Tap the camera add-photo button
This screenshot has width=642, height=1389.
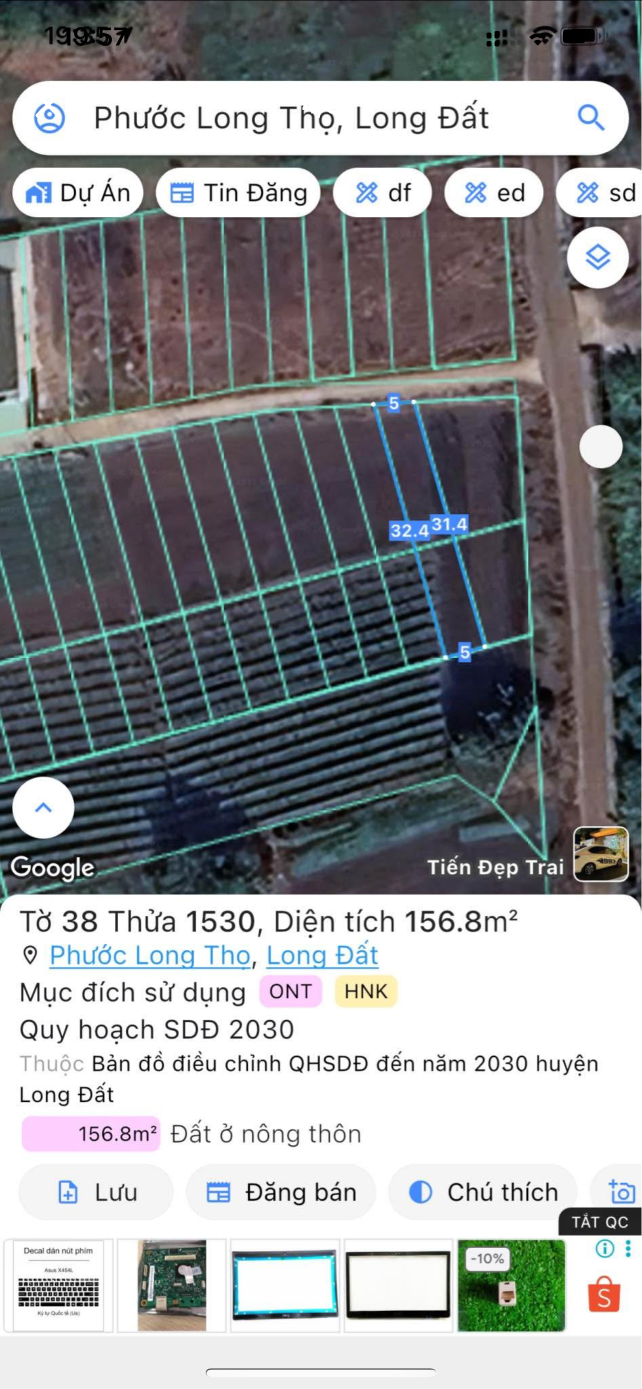pyautogui.click(x=620, y=1192)
